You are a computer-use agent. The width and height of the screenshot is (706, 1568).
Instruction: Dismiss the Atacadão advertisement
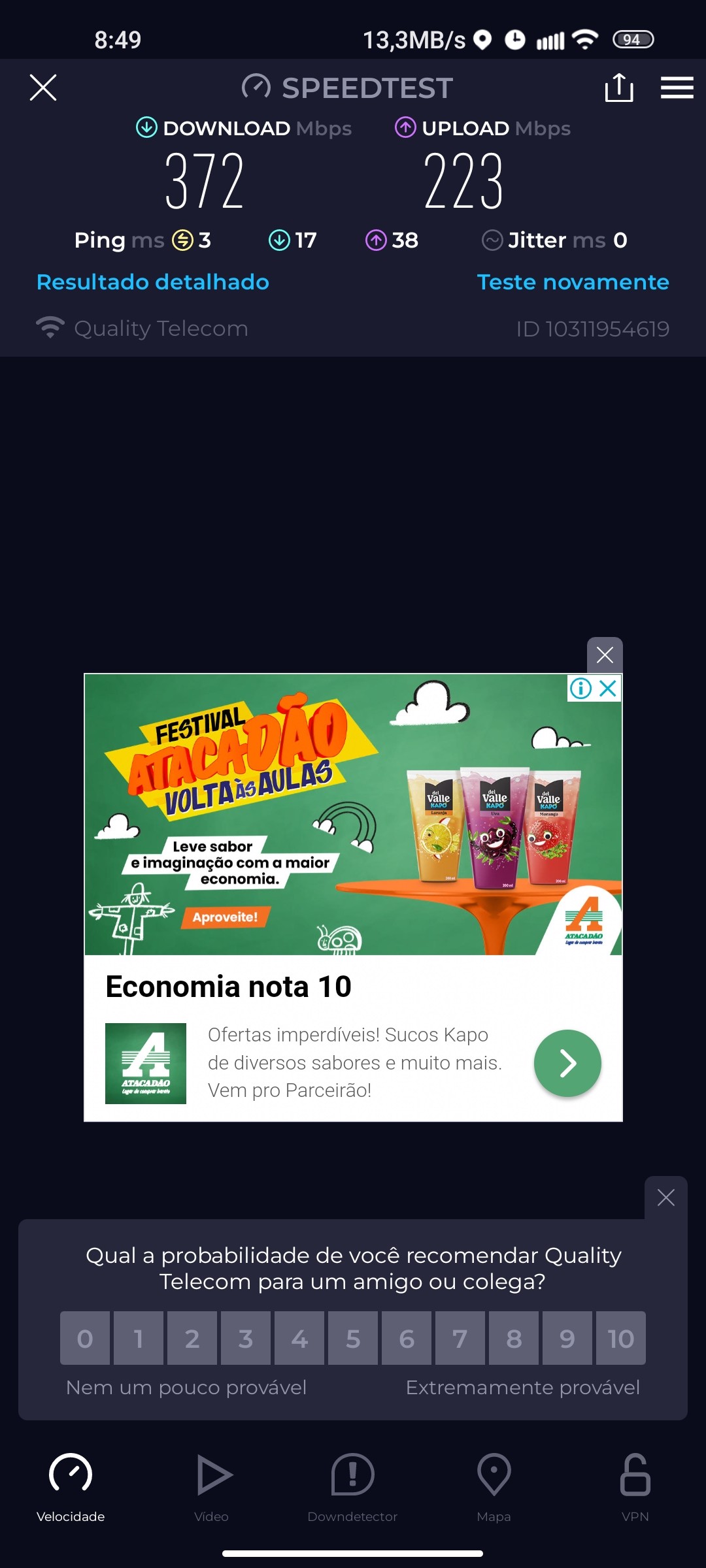click(x=605, y=655)
